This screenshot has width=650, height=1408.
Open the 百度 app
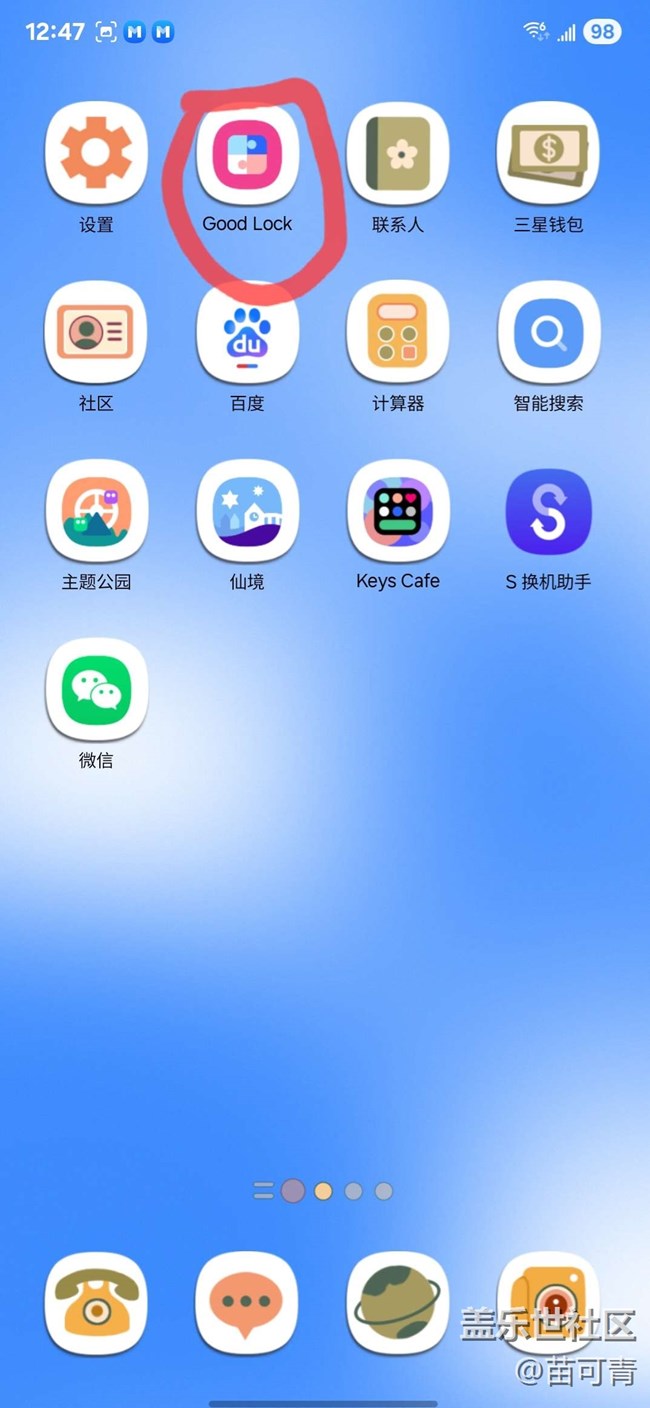coord(247,332)
